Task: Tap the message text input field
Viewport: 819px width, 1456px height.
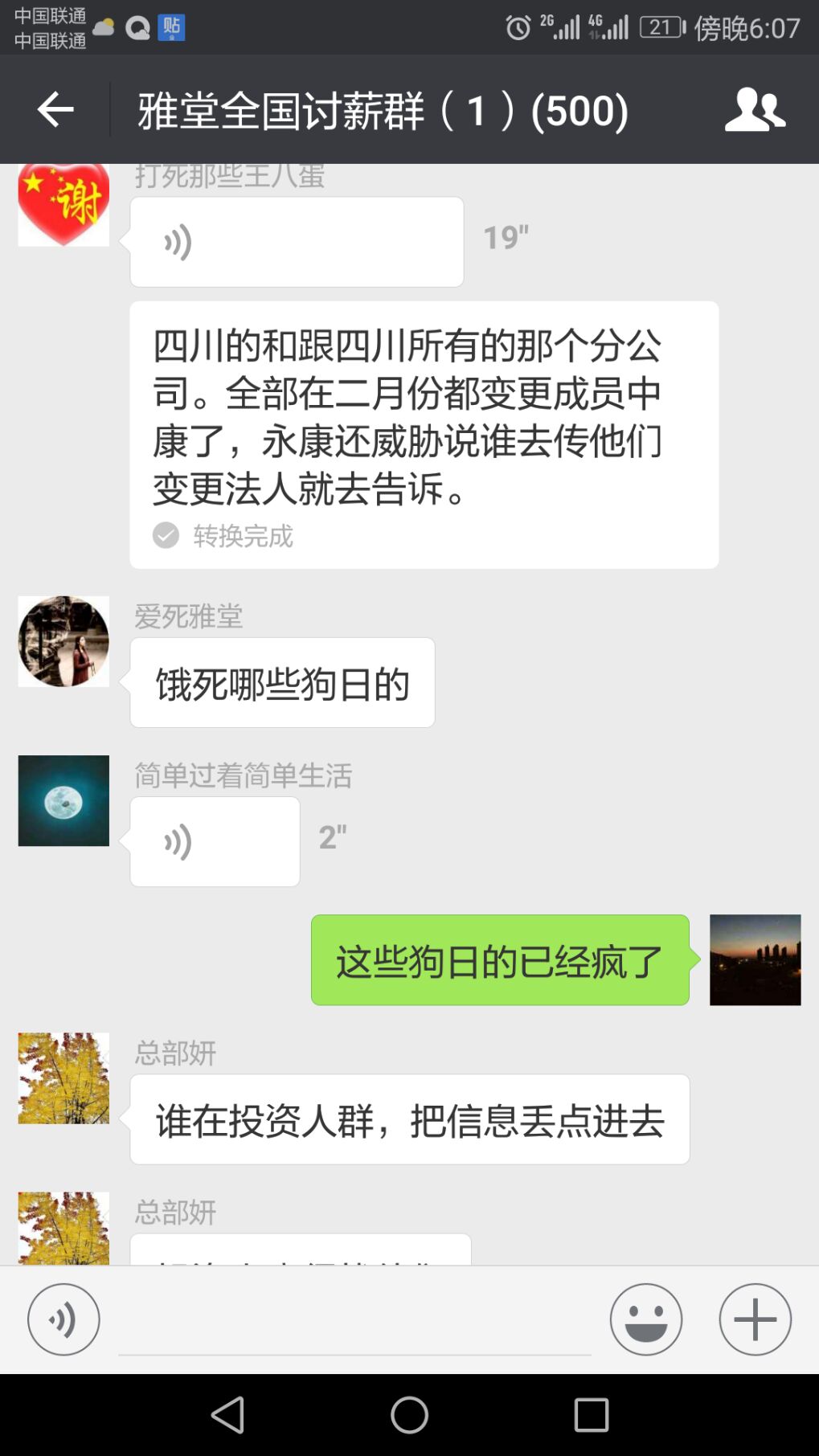Action: coord(354,1322)
